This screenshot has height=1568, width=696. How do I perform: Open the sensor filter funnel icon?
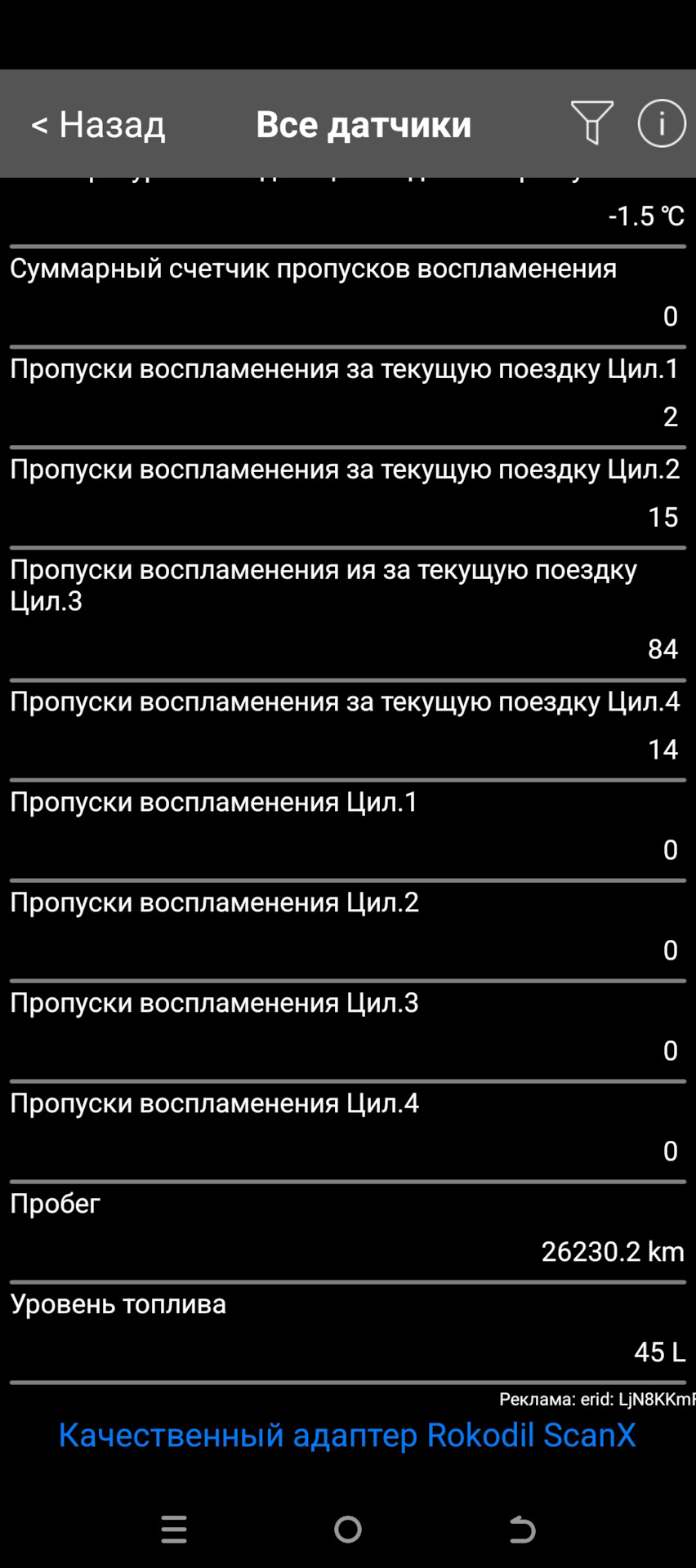pyautogui.click(x=592, y=123)
